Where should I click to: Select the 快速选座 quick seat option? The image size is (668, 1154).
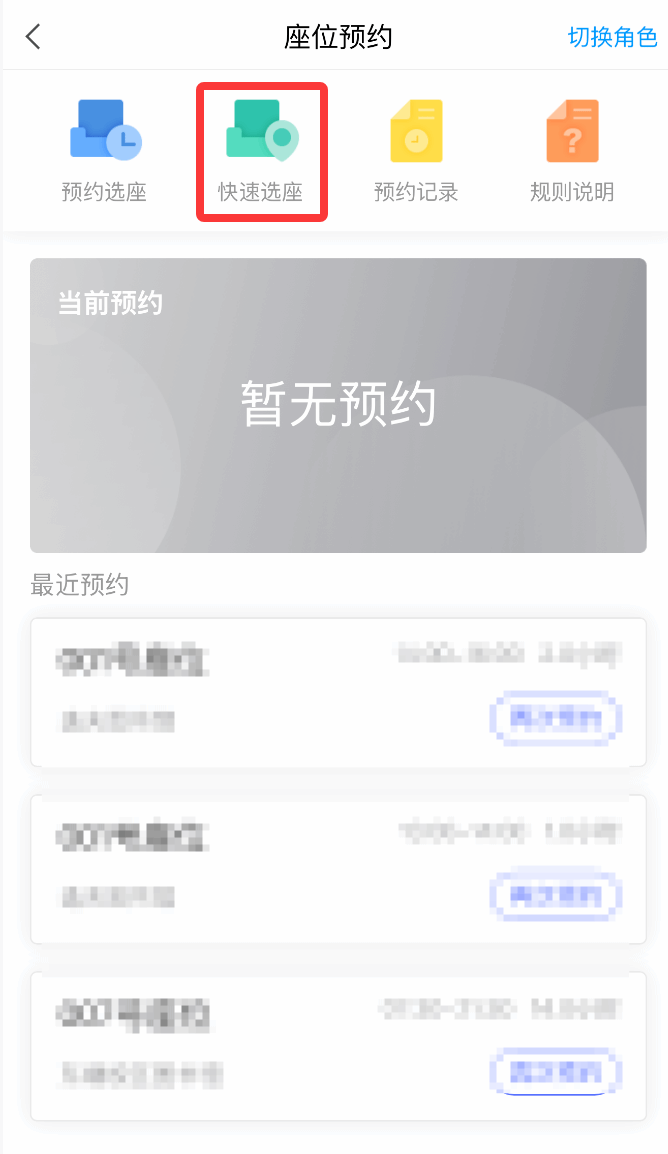[261, 150]
